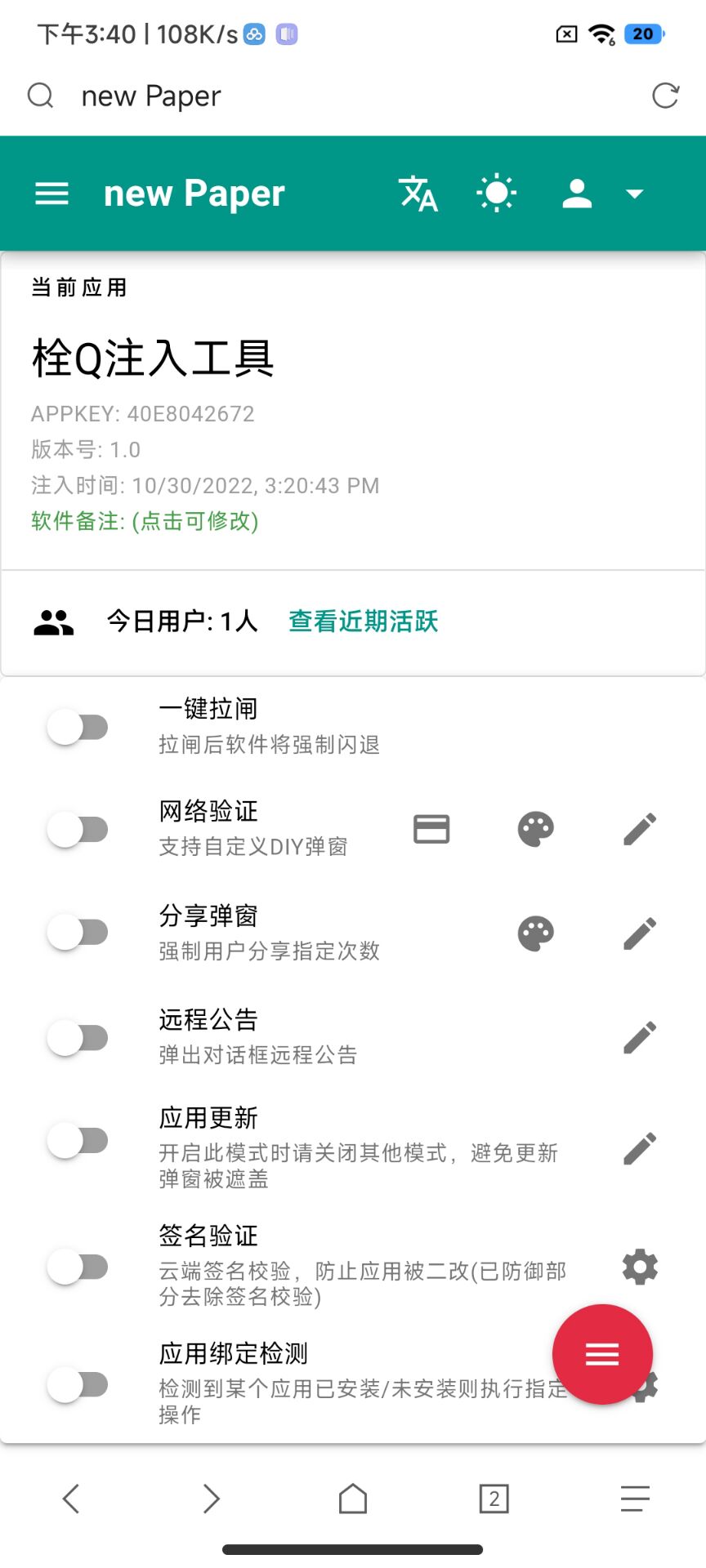Open 查看近期活跃 link
This screenshot has width=706, height=1568.
[364, 621]
